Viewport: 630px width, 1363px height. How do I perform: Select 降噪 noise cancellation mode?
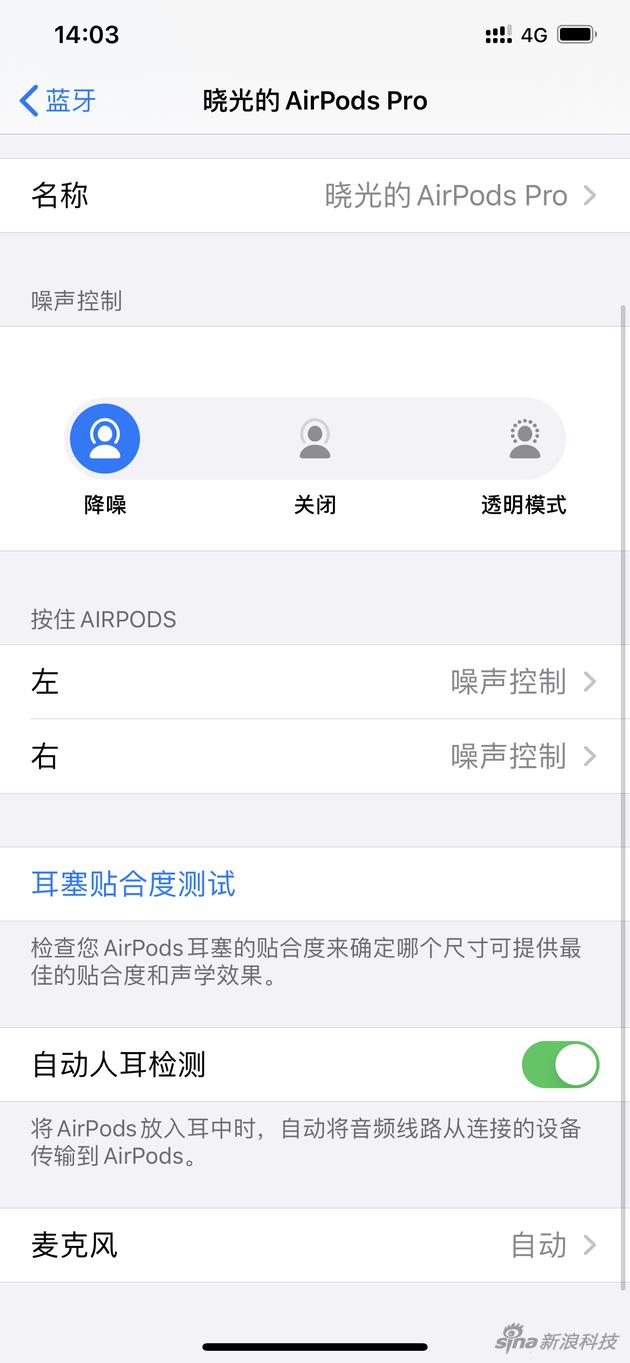(105, 439)
